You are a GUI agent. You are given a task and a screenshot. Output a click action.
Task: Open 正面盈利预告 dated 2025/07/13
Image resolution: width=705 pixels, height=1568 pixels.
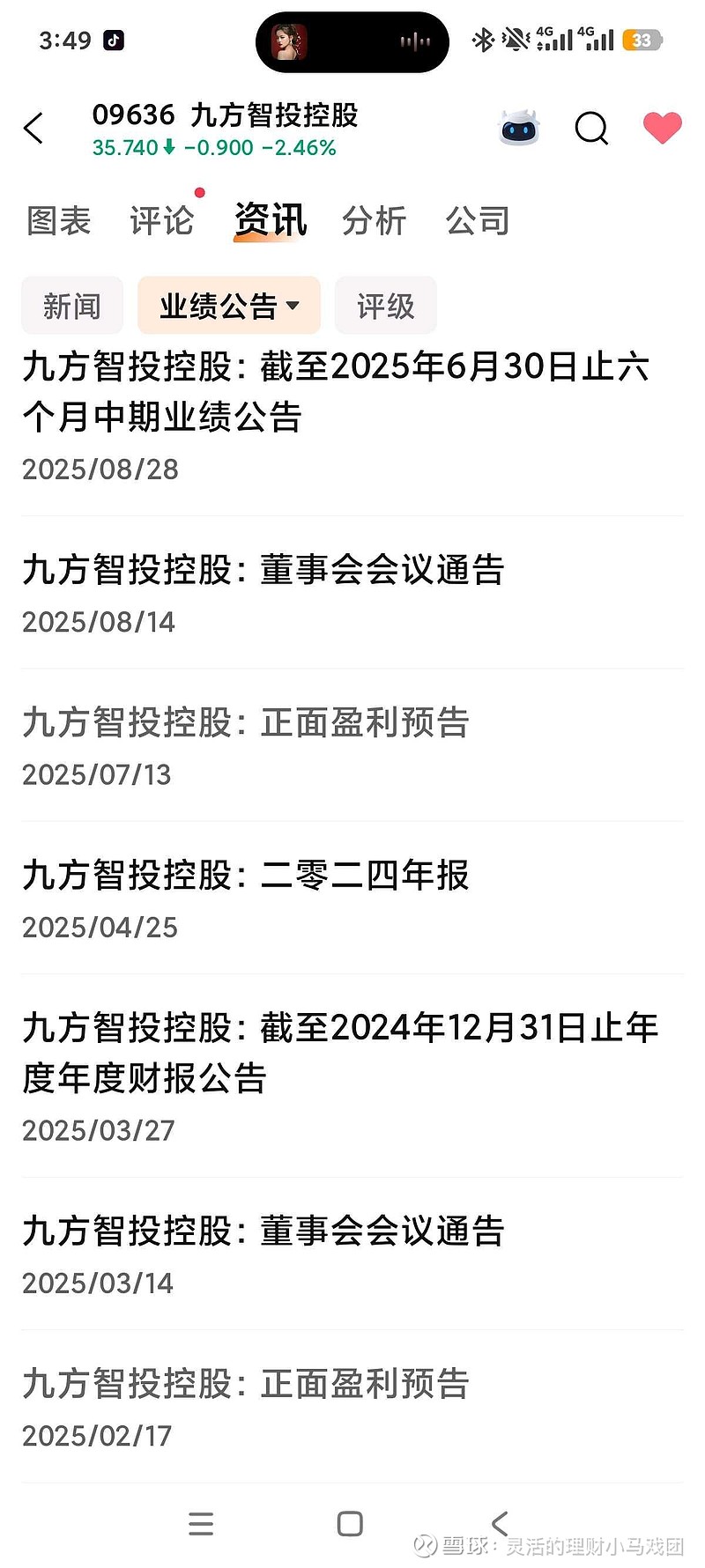(352, 745)
